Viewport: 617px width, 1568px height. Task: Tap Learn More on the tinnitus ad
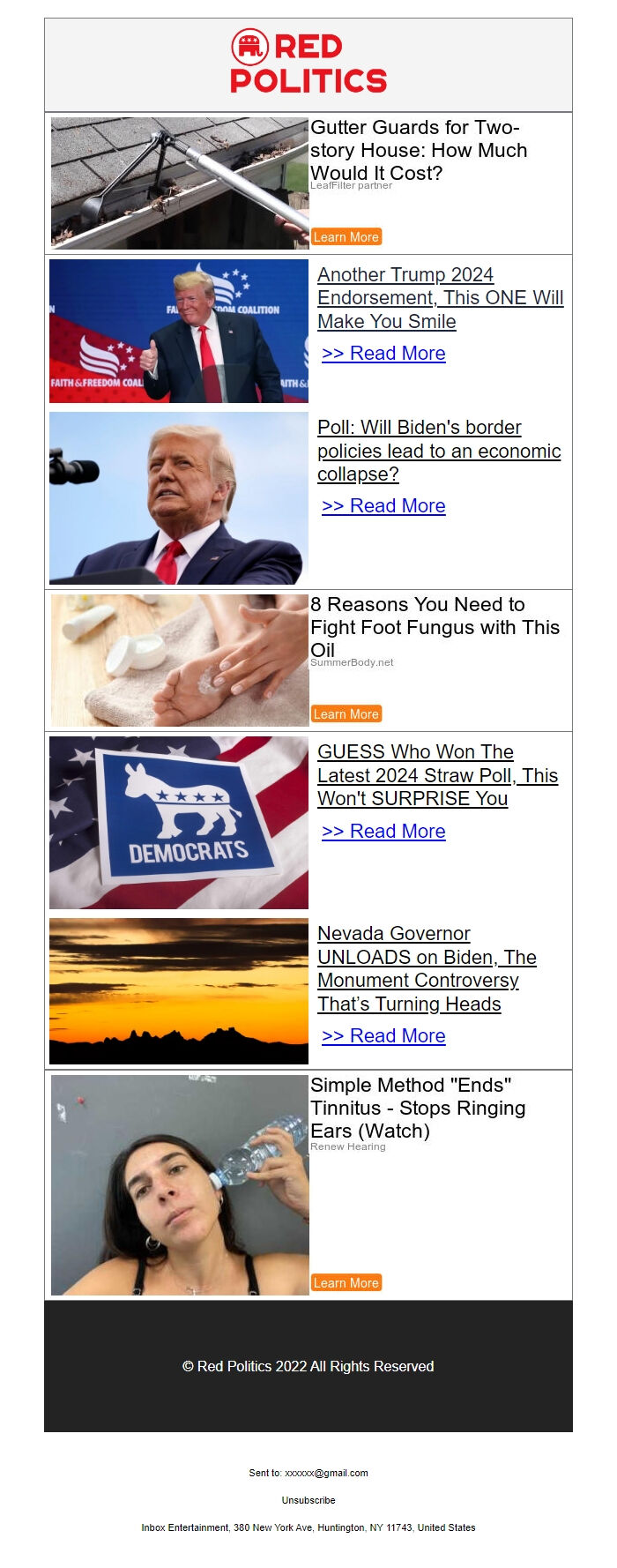(346, 1283)
